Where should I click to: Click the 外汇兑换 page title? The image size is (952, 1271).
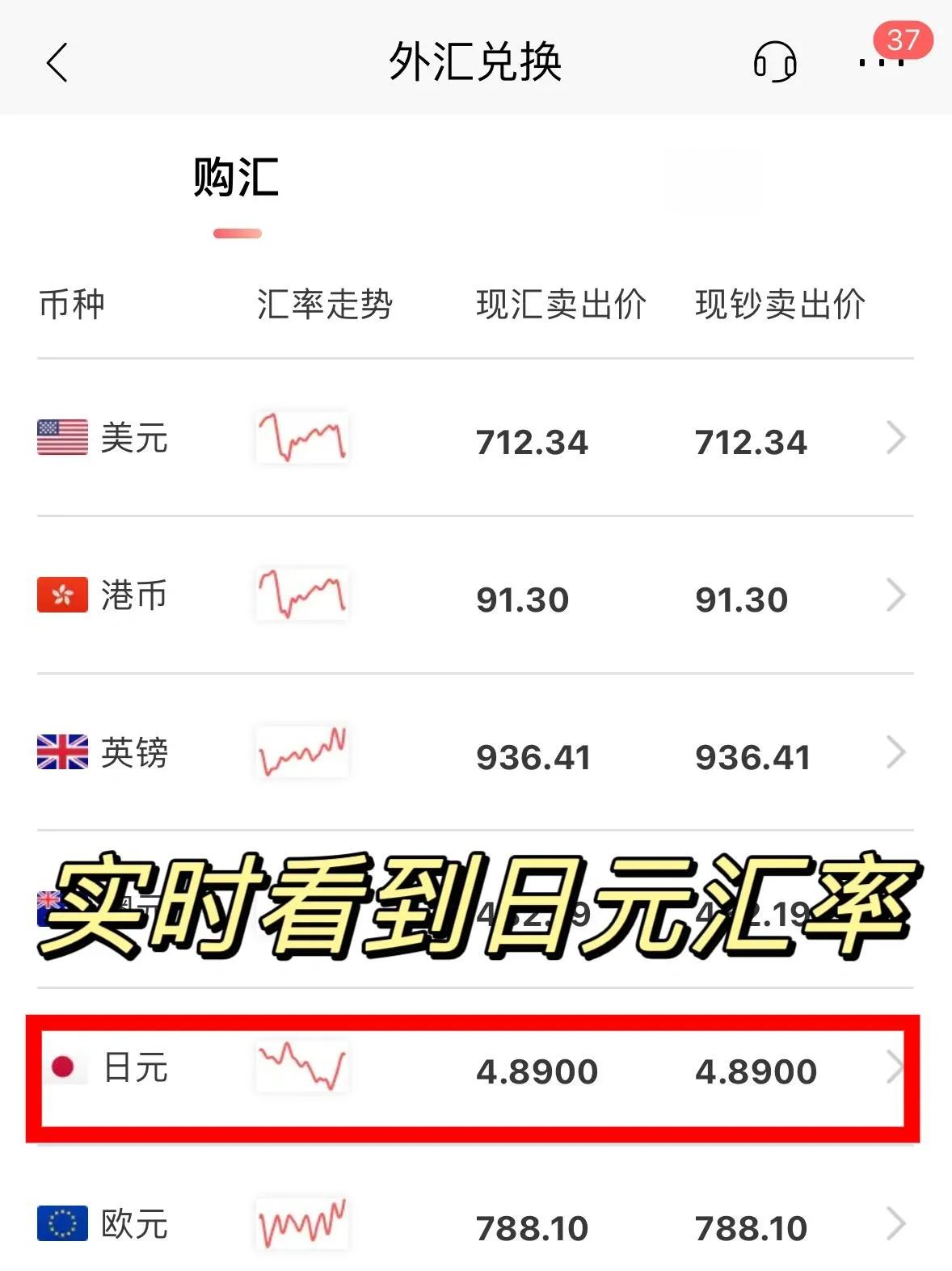click(x=475, y=63)
